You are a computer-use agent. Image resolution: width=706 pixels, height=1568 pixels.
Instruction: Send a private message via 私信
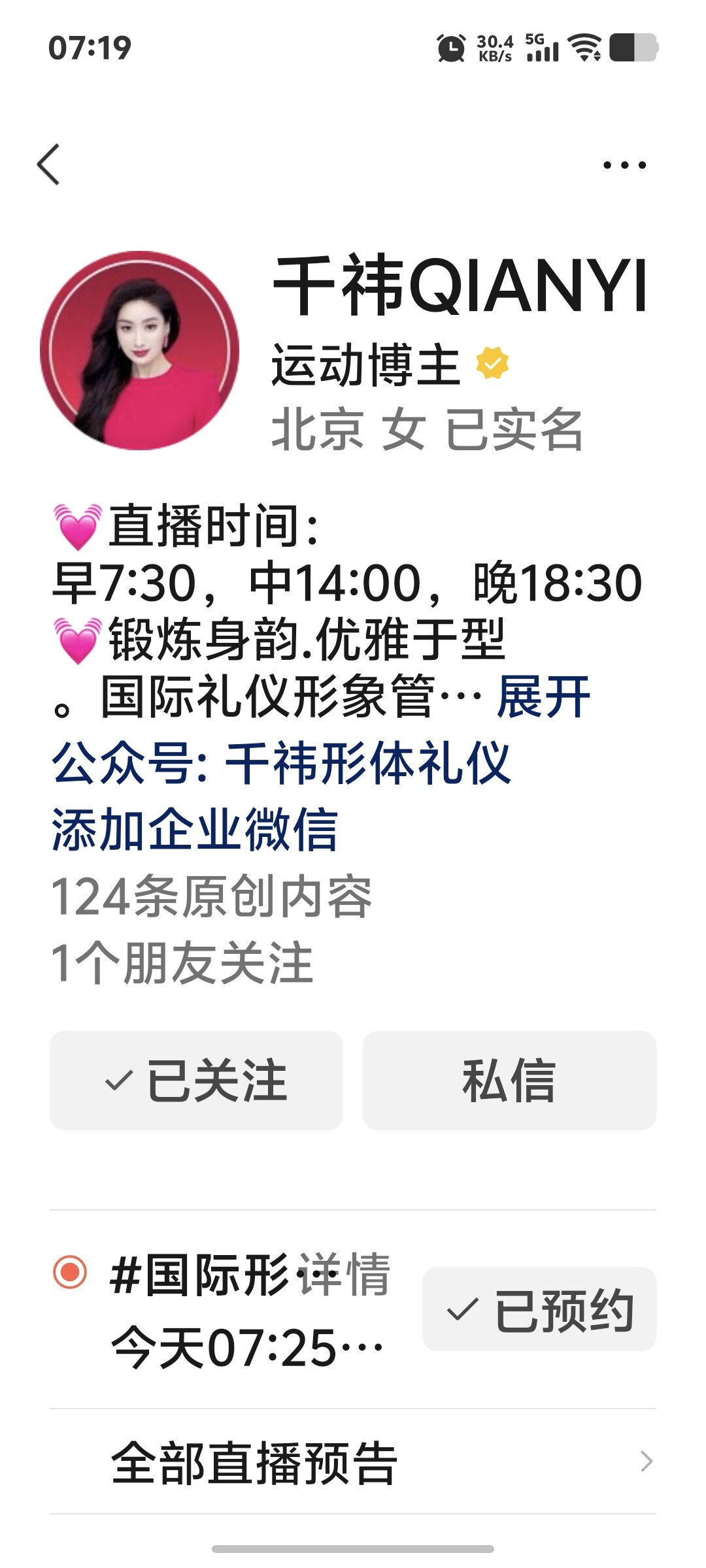click(x=509, y=1081)
